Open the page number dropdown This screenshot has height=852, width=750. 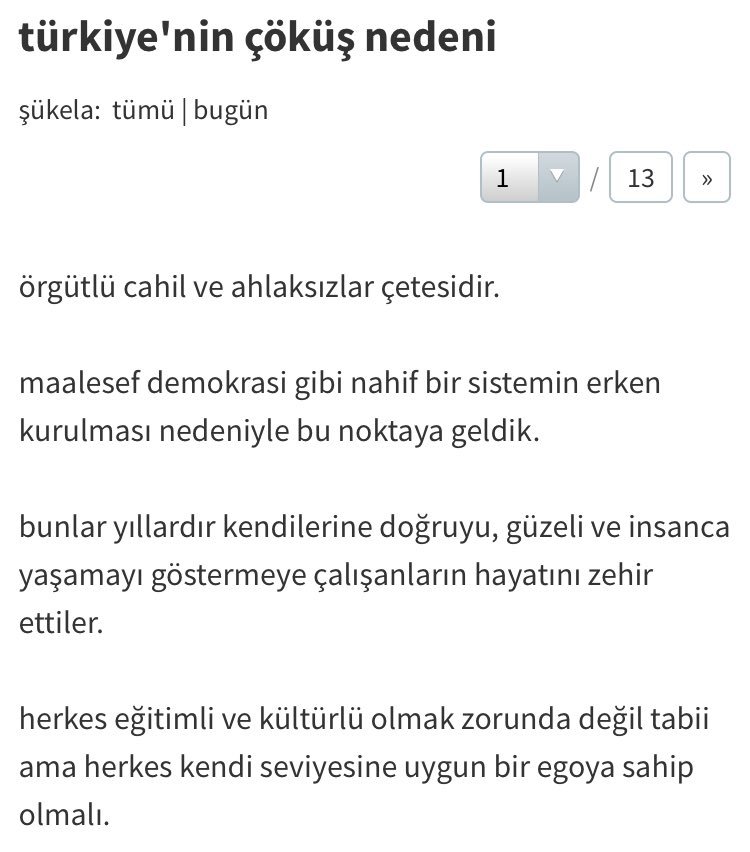529,178
